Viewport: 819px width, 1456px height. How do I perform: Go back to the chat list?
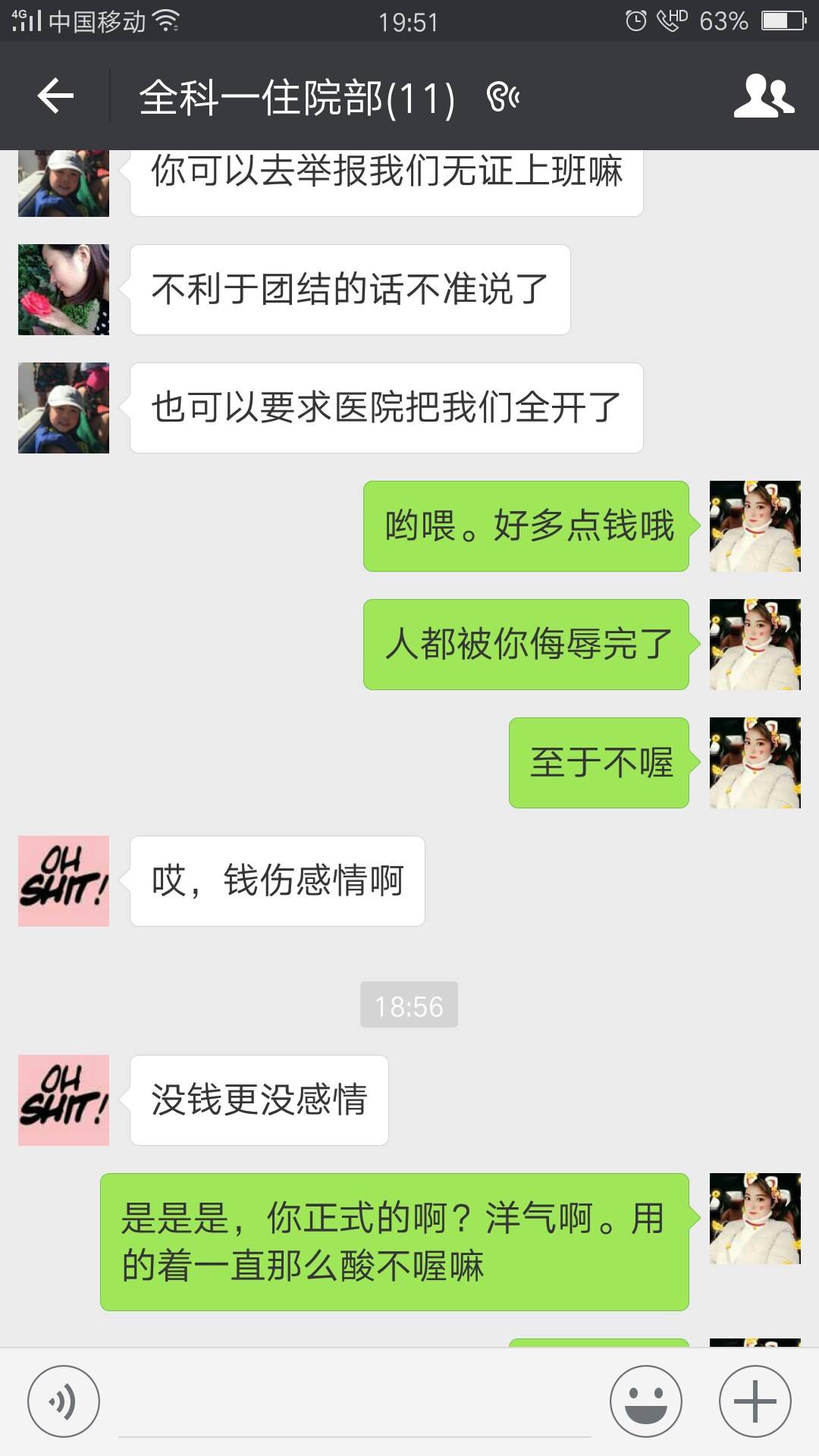coord(55,96)
